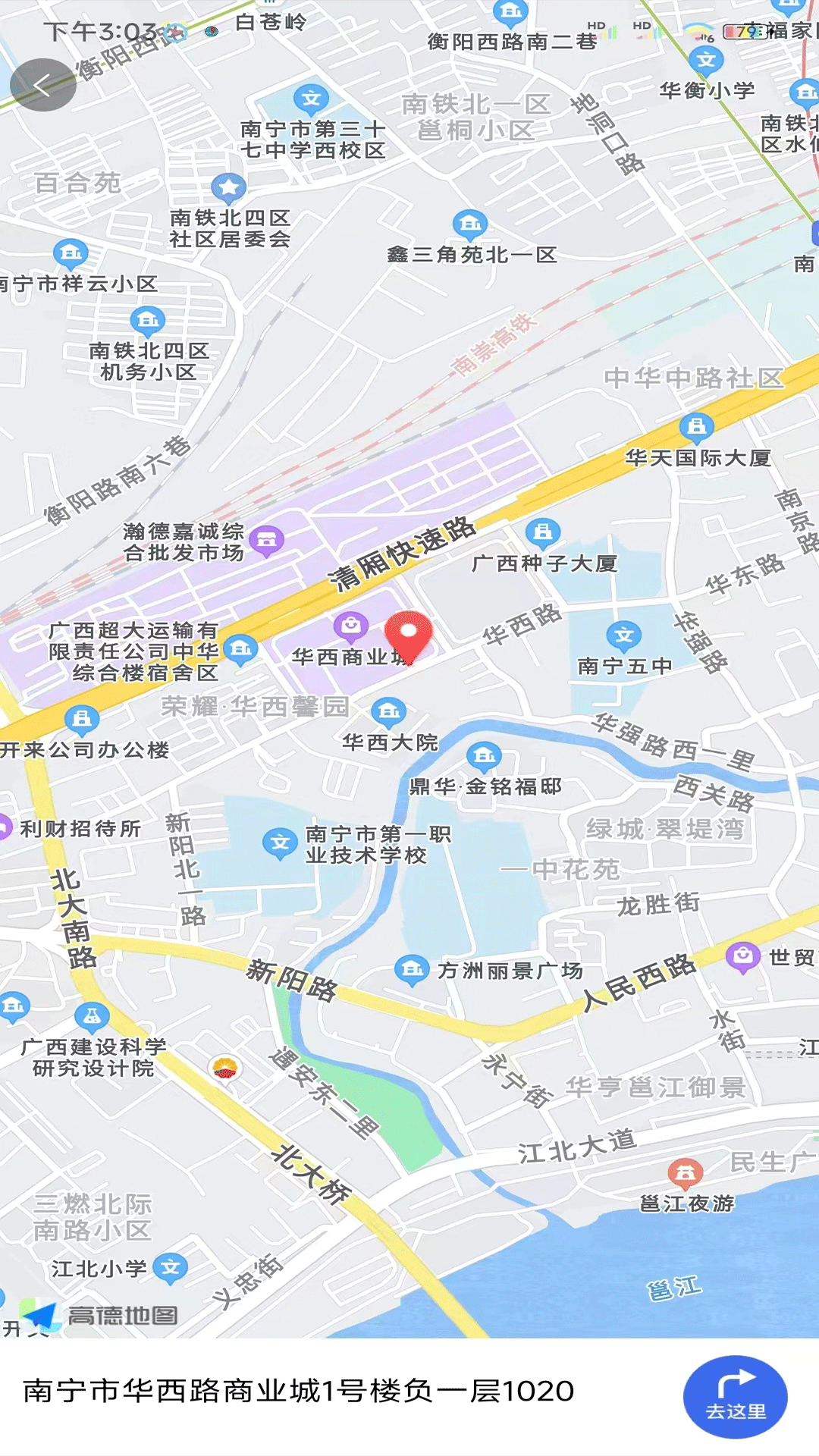Go back using the top-left arrow
The height and width of the screenshot is (1456, 819).
tap(42, 85)
